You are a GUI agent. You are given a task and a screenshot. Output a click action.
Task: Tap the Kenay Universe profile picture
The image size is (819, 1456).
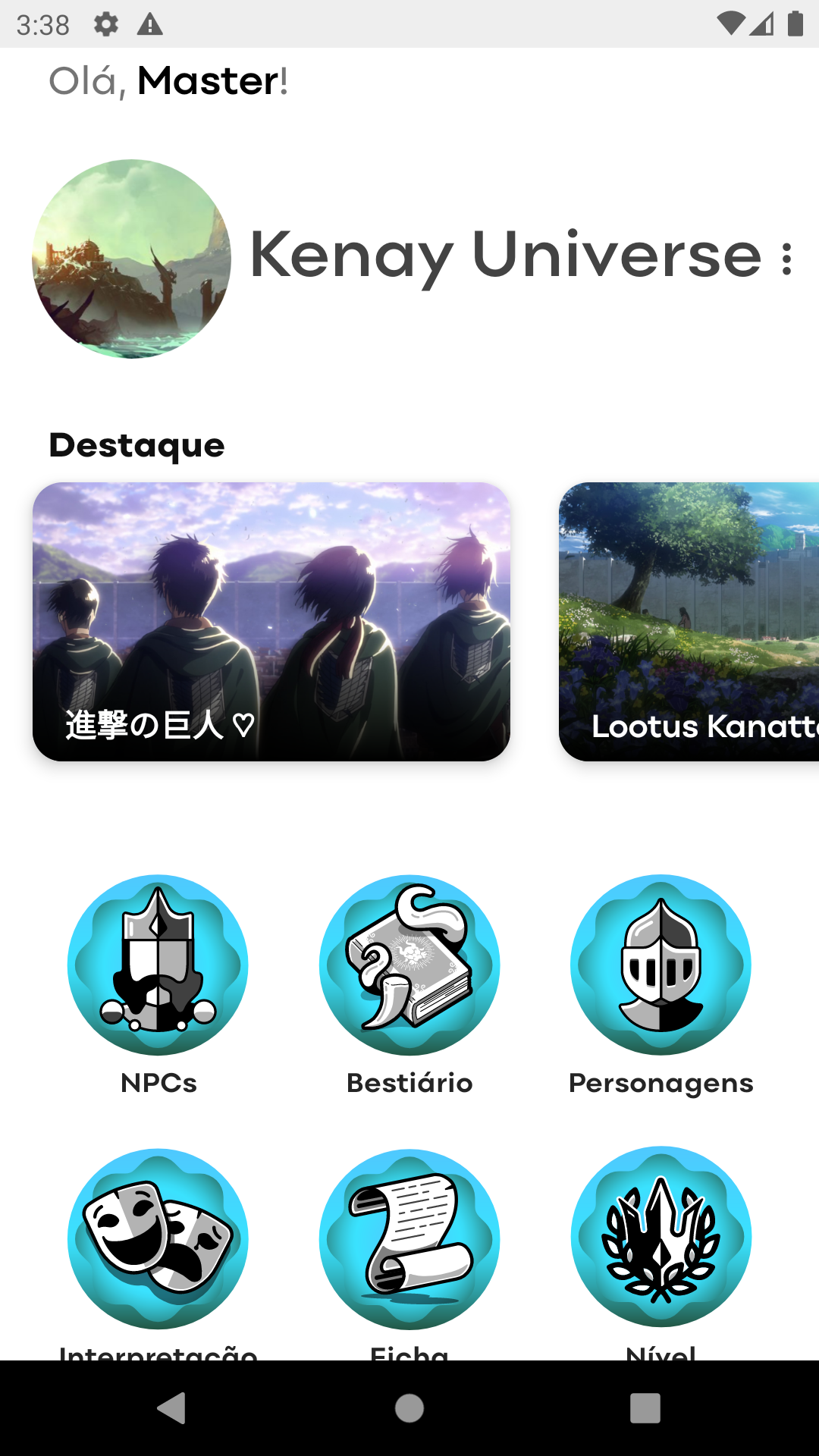point(131,259)
